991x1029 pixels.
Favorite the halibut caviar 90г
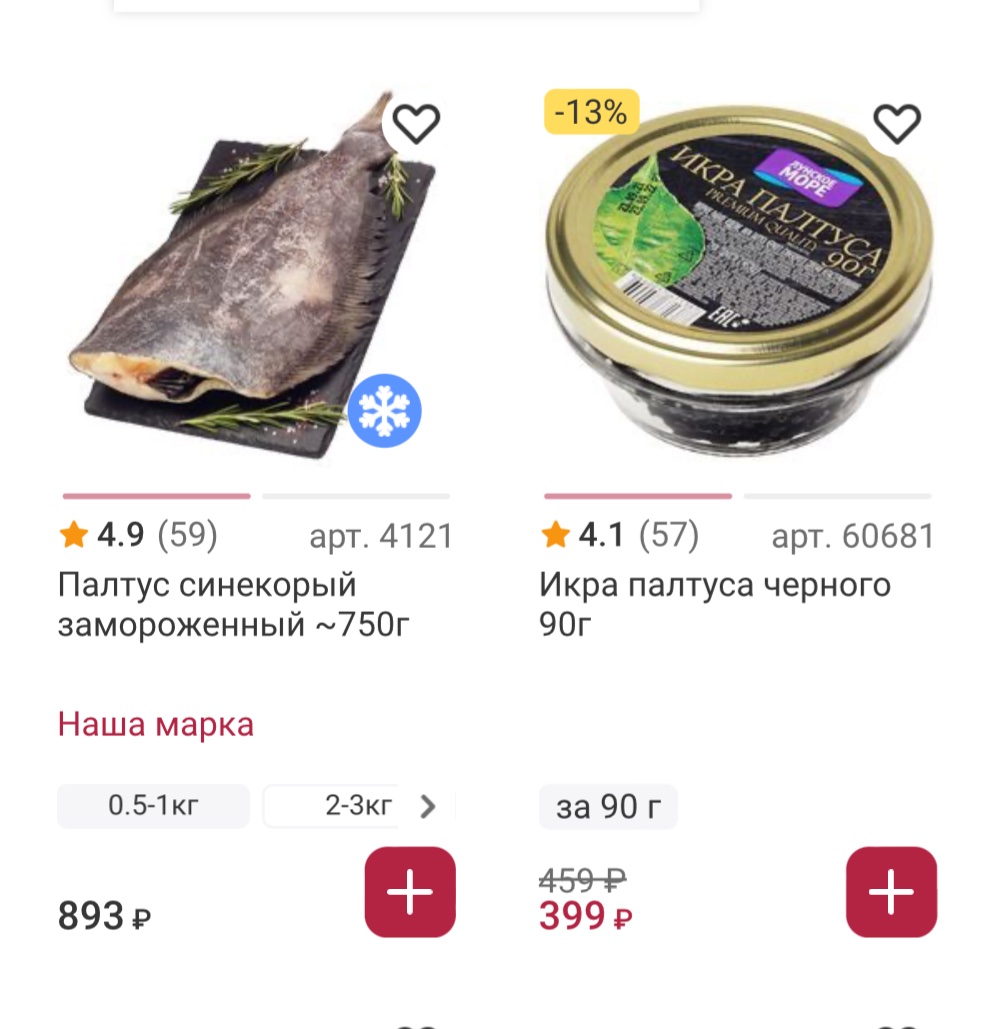[x=896, y=124]
